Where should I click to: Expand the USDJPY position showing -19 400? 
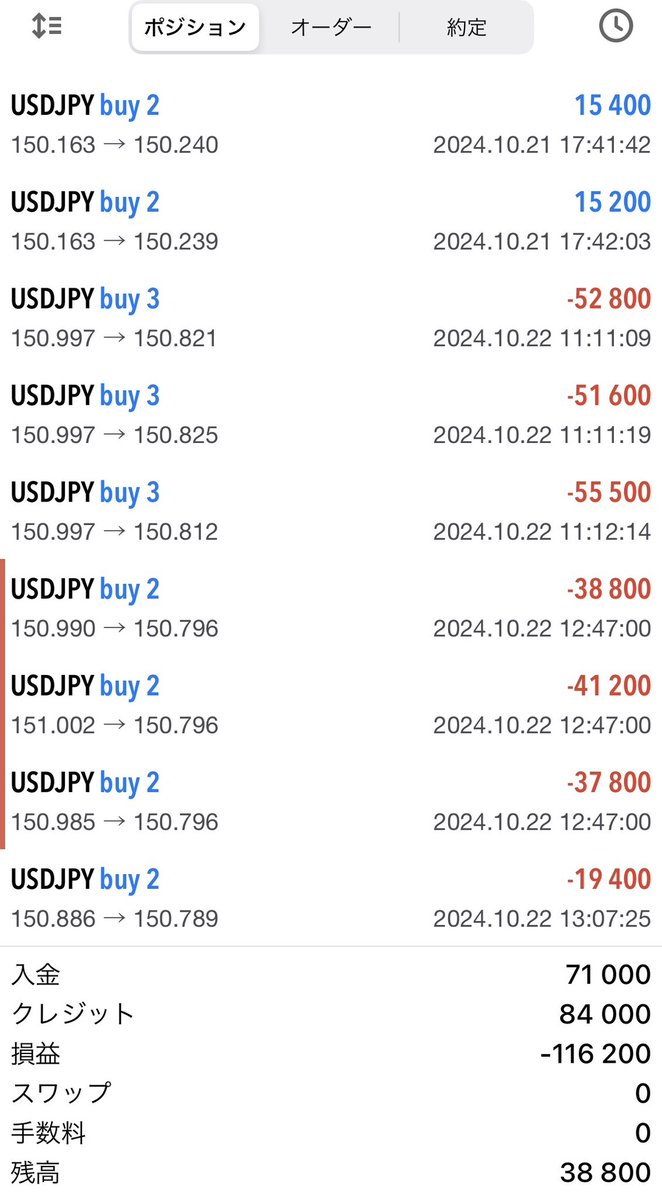click(330, 898)
